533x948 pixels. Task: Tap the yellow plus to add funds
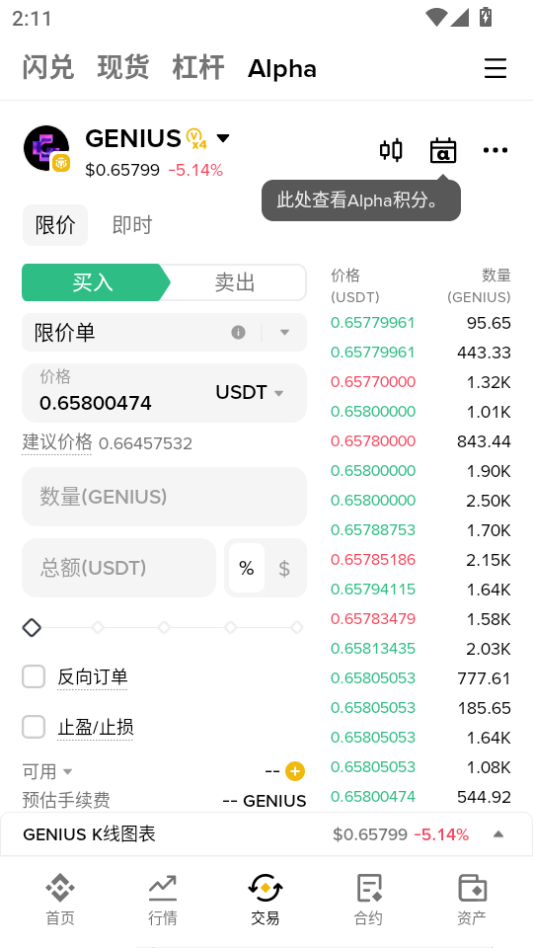coord(295,771)
